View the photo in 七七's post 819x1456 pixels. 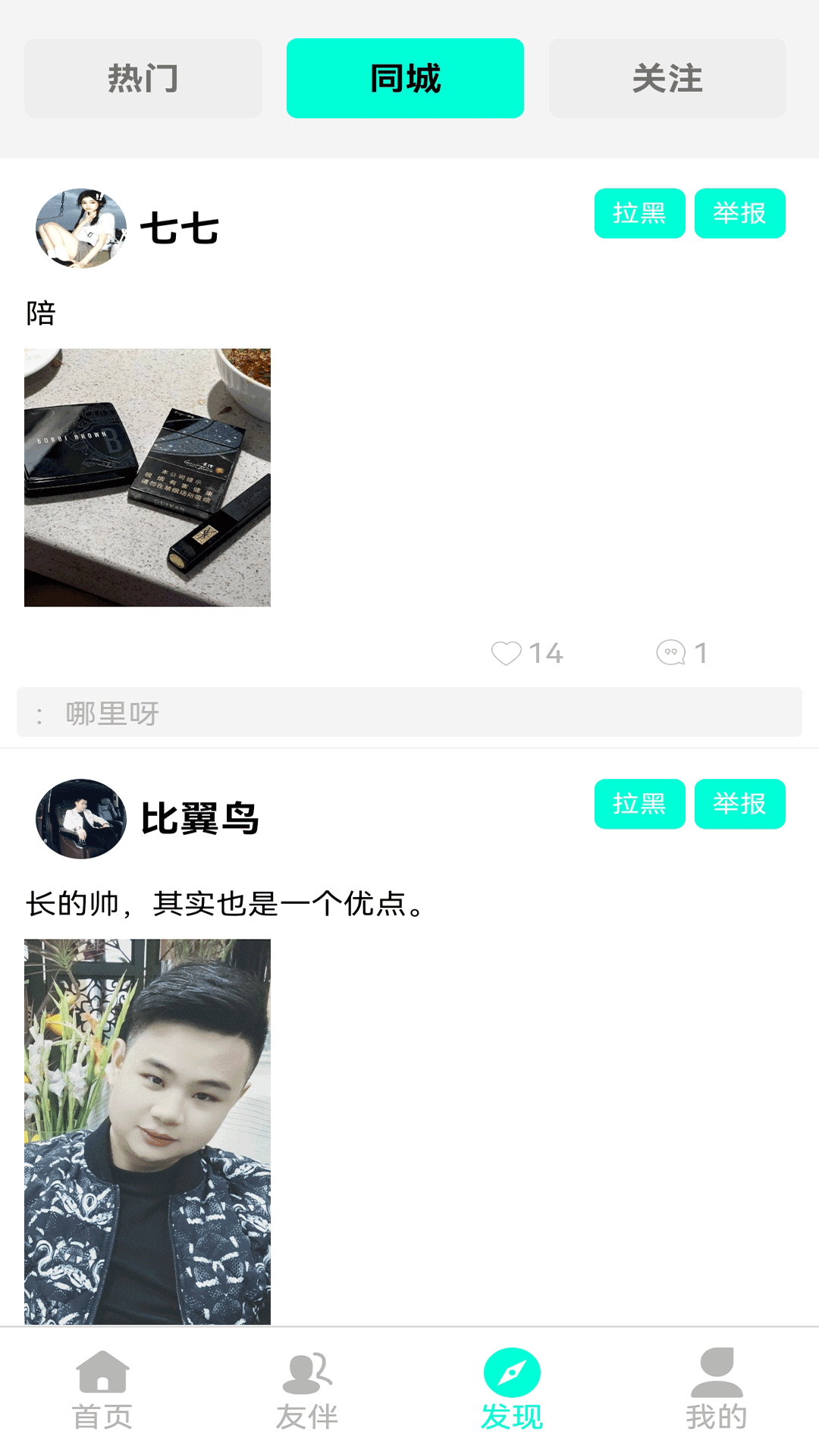click(x=147, y=477)
